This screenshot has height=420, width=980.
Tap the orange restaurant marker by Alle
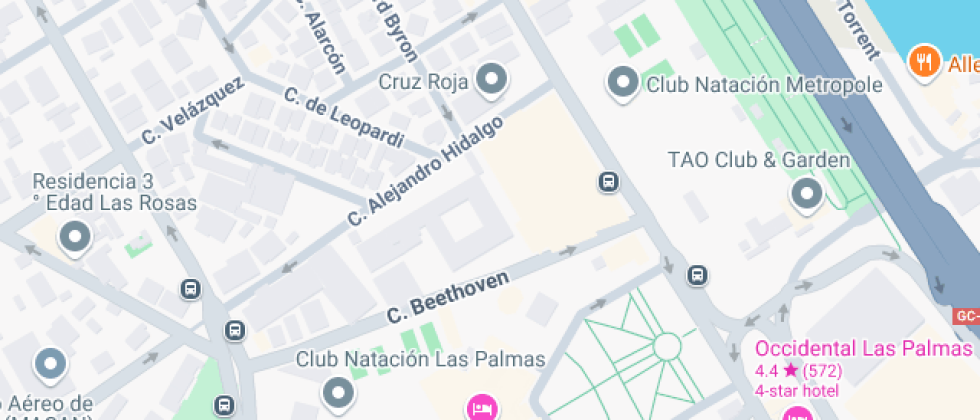925,63
